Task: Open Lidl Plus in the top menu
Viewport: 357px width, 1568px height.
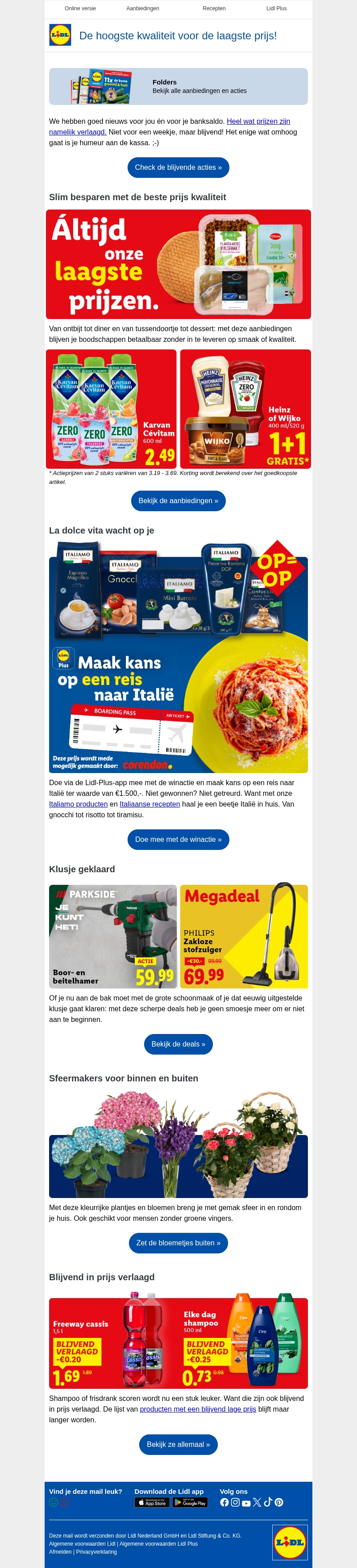Action: (x=276, y=8)
